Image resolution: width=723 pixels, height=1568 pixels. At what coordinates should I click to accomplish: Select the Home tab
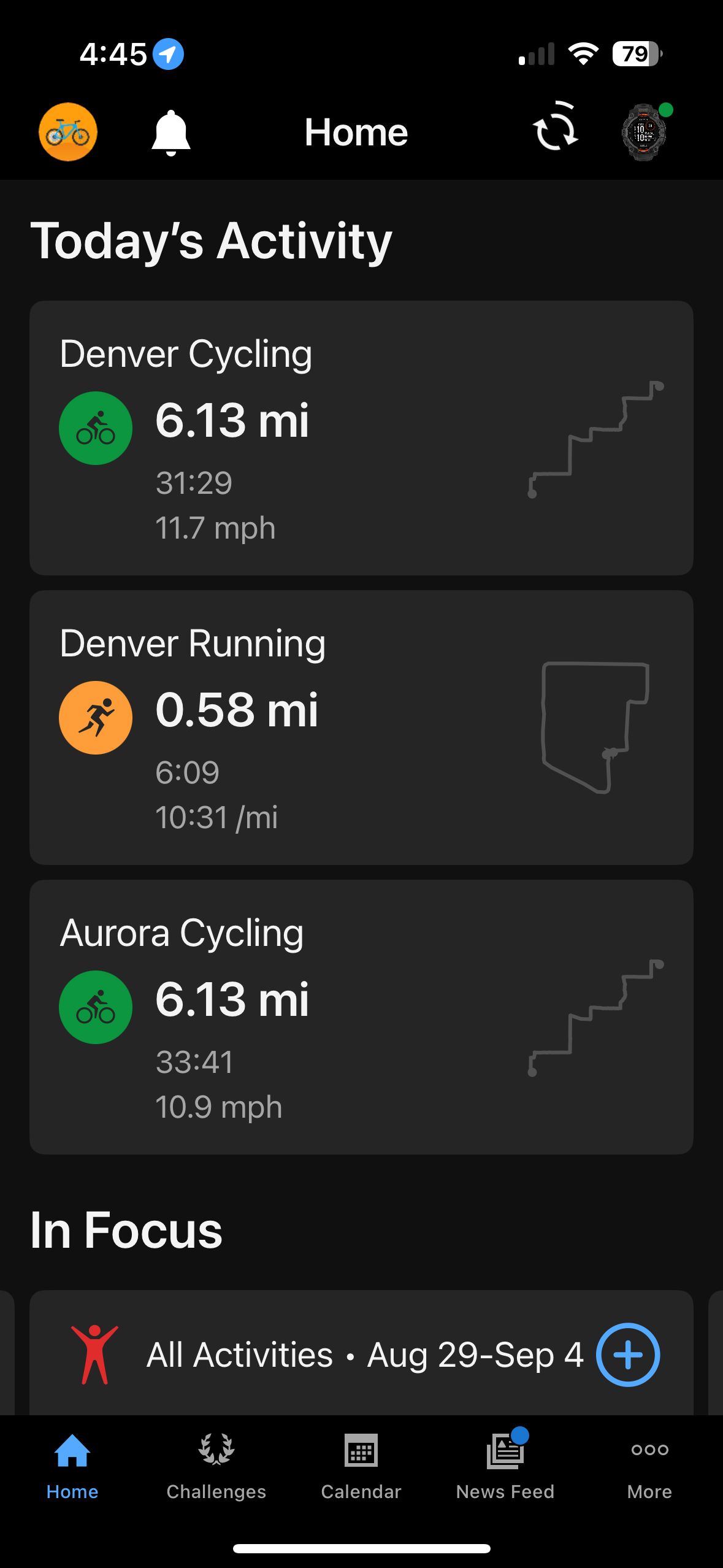point(72,1467)
